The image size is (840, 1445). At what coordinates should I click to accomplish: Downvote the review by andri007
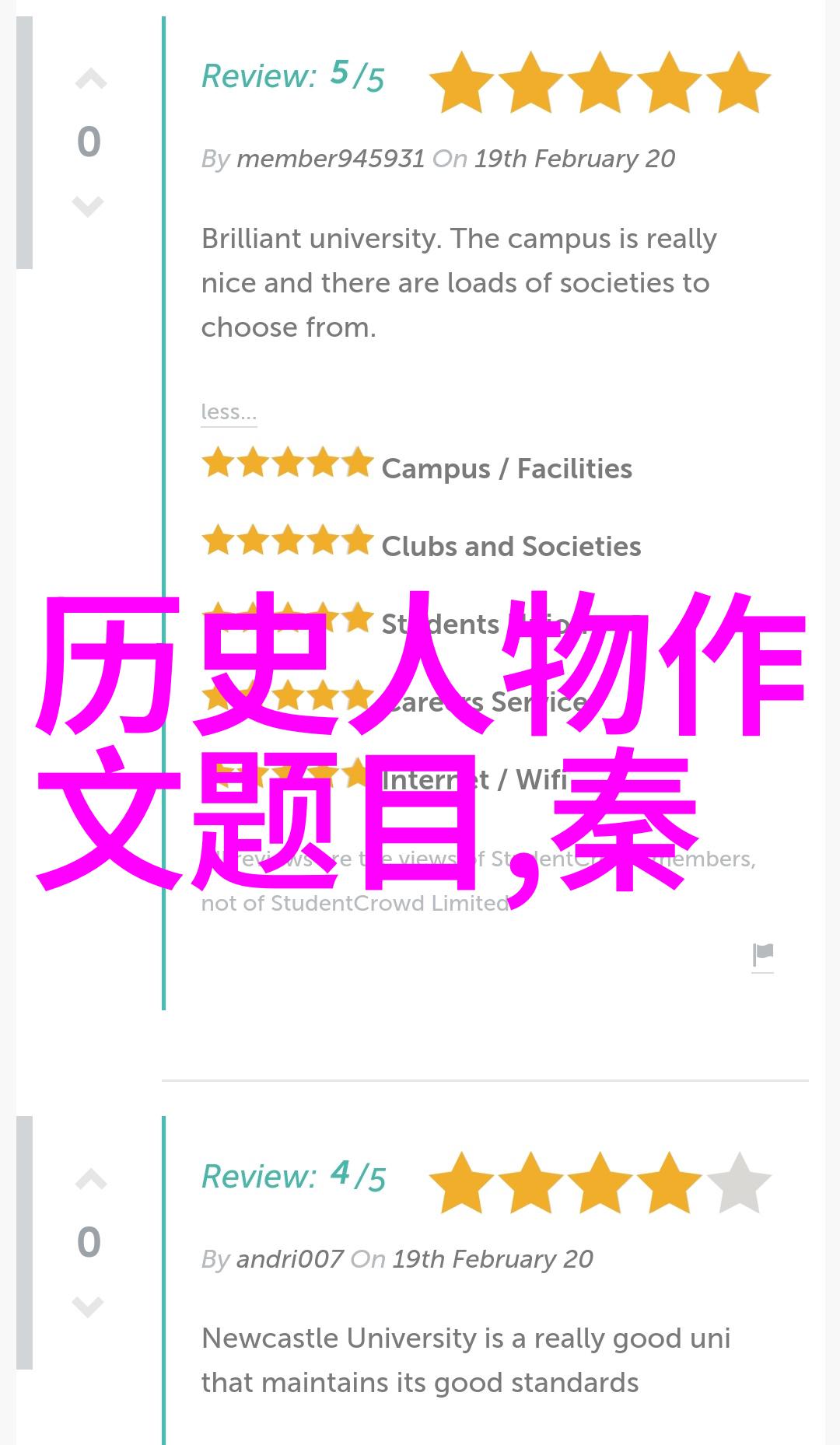click(88, 1307)
